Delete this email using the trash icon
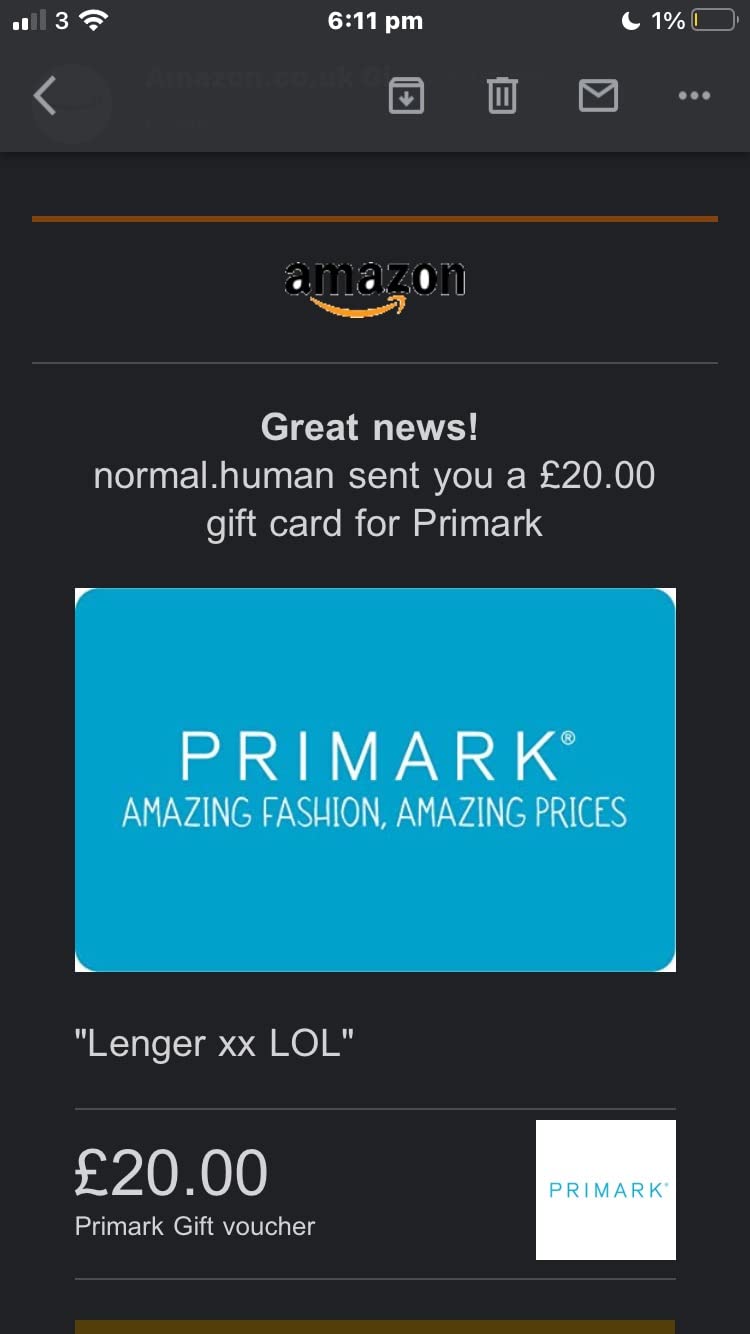The height and width of the screenshot is (1334, 750). (502, 96)
